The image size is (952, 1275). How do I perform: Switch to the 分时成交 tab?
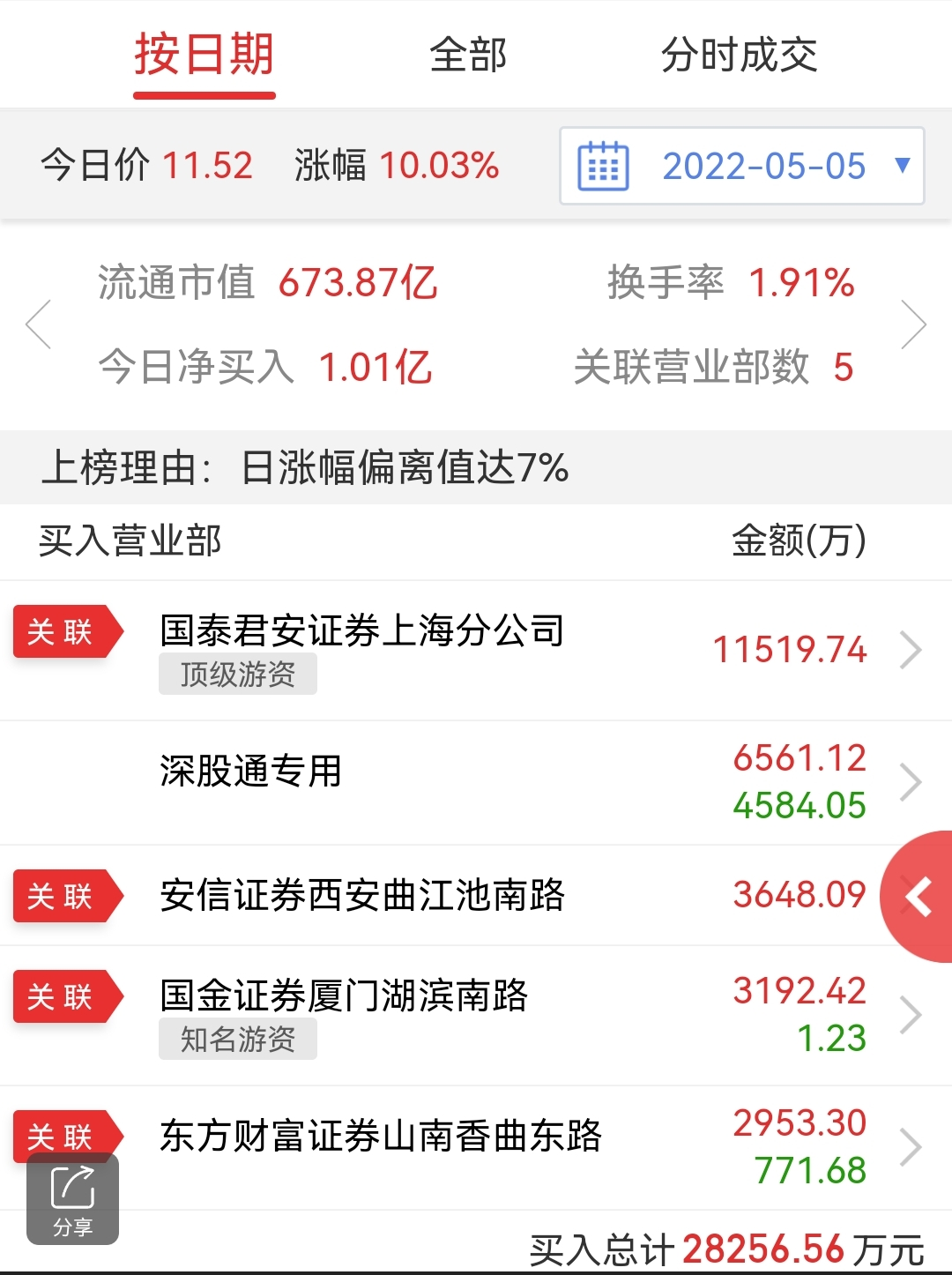739,56
